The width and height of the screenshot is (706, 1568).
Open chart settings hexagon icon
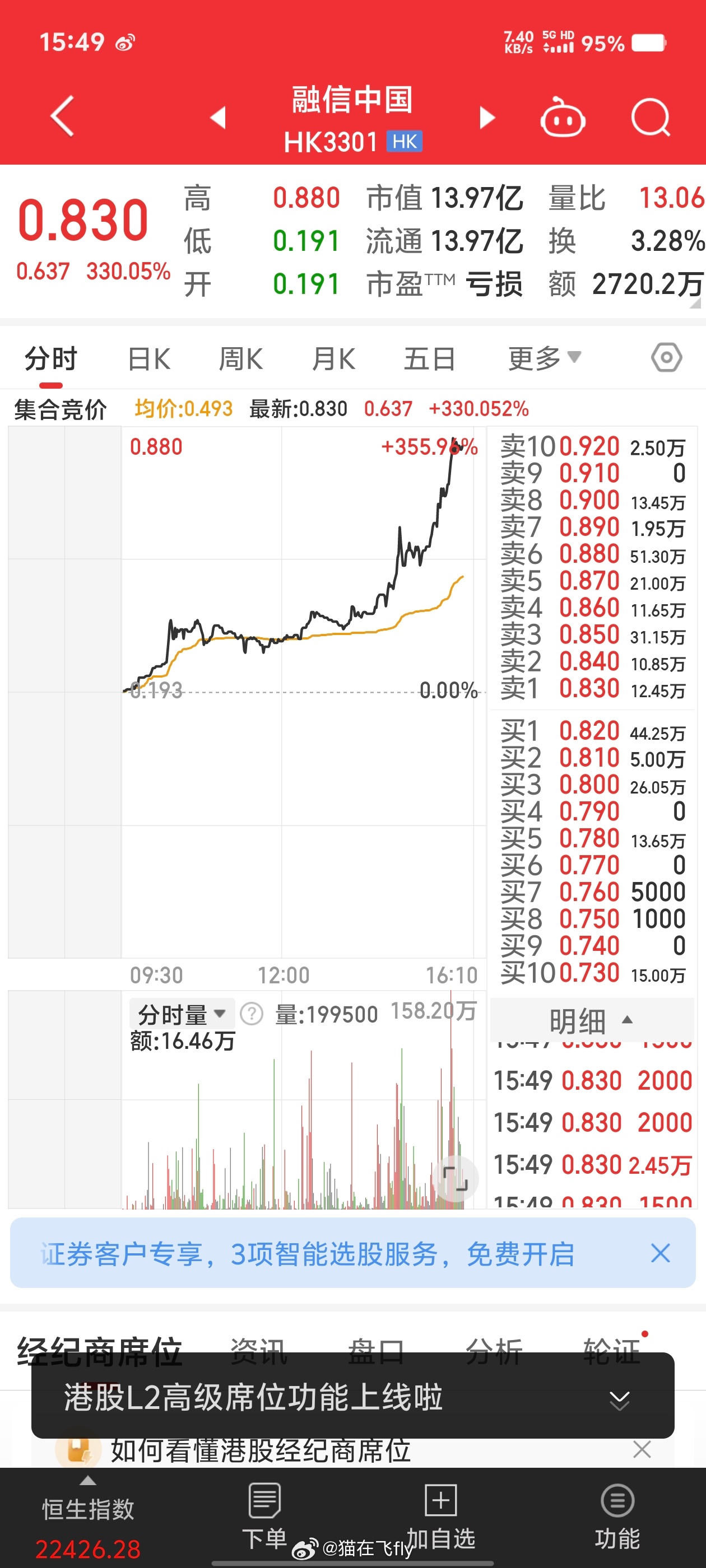coord(666,357)
